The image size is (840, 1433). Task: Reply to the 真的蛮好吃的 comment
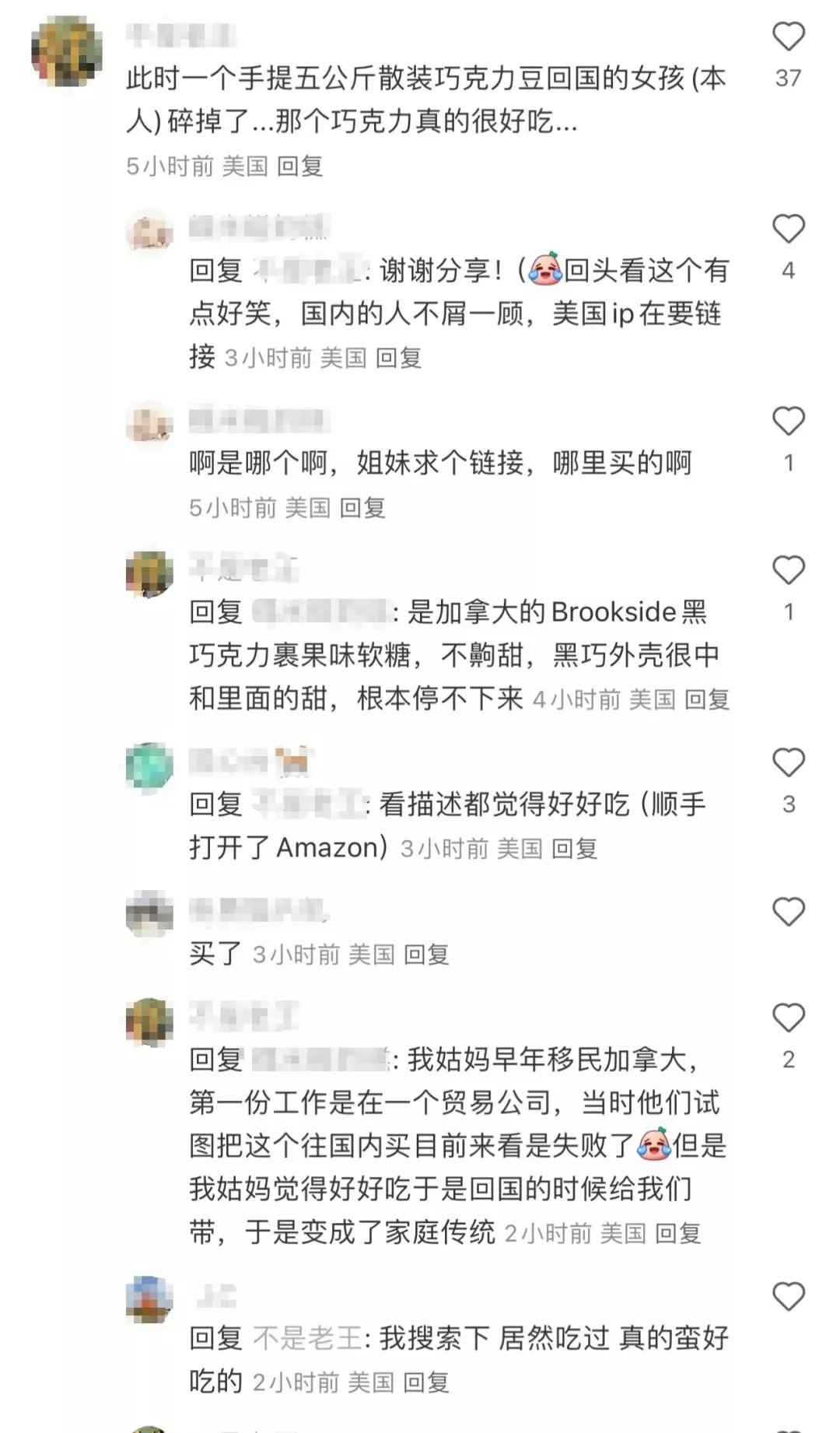coord(425,1382)
